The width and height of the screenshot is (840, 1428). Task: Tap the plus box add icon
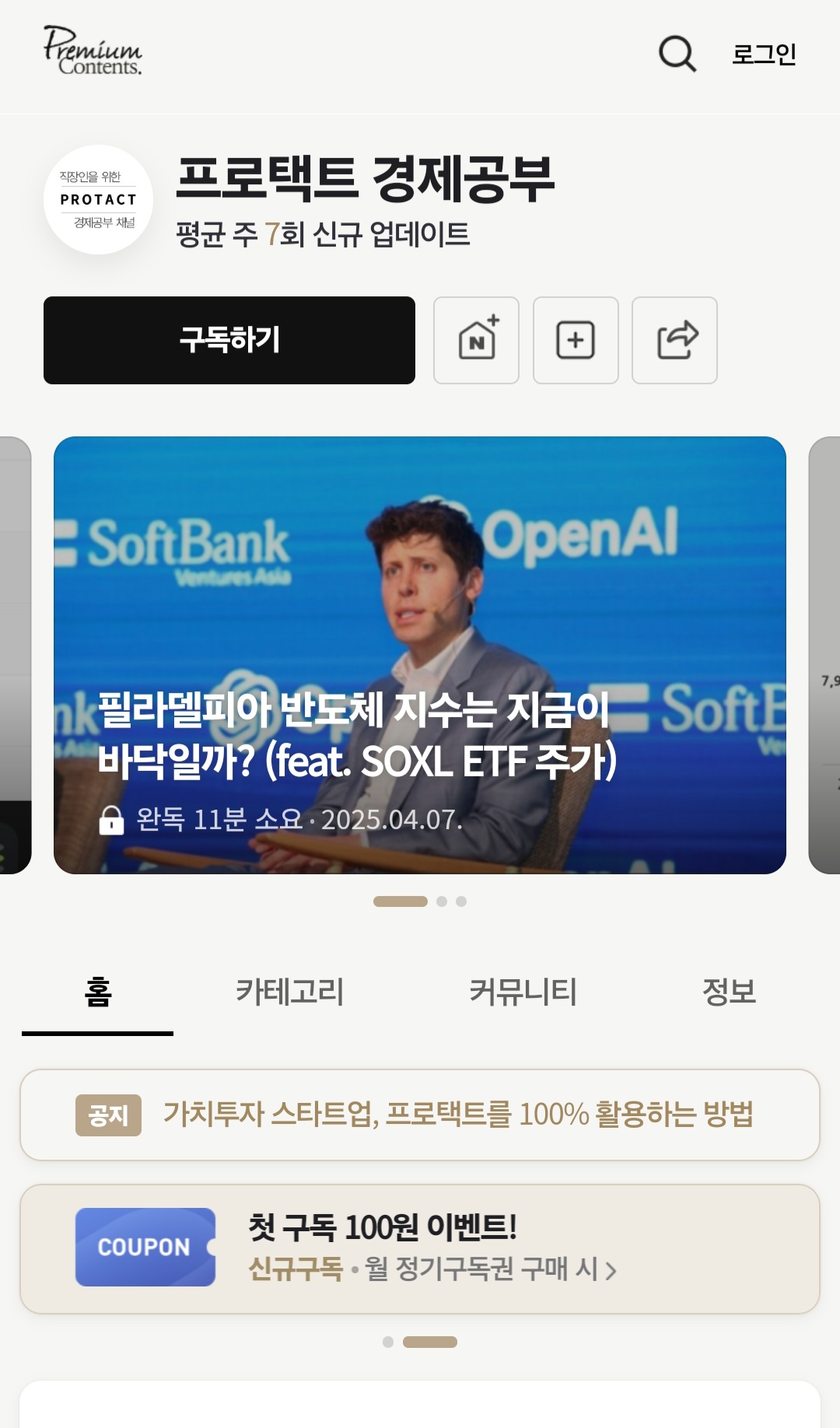[x=576, y=340]
